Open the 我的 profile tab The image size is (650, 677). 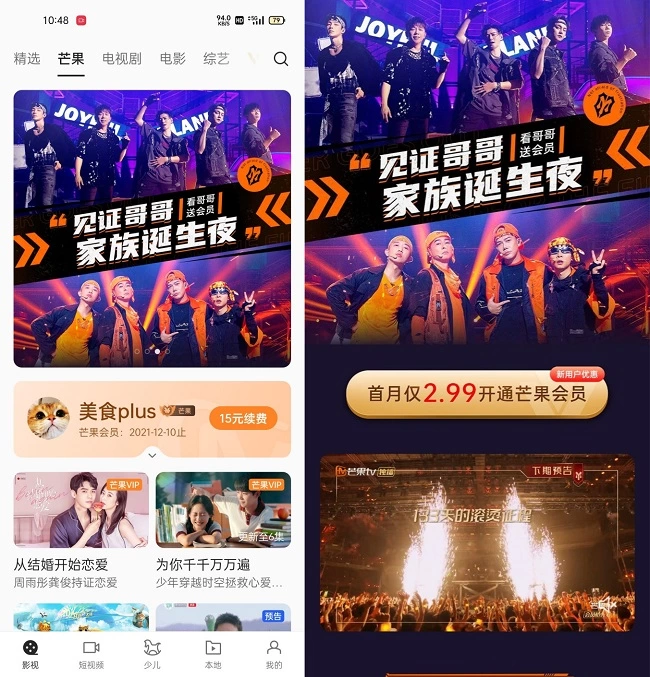(274, 654)
